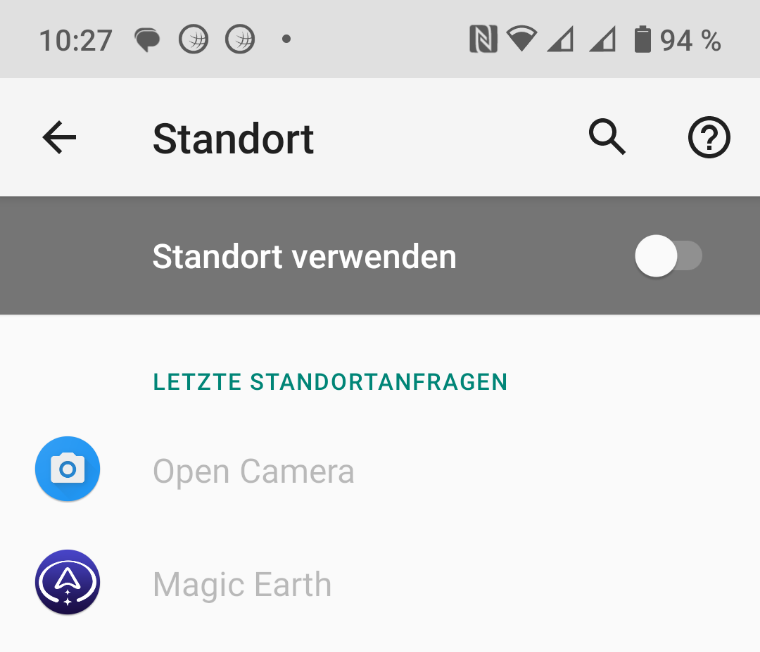The image size is (760, 652).
Task: Go back from Standort settings
Action: 59,138
